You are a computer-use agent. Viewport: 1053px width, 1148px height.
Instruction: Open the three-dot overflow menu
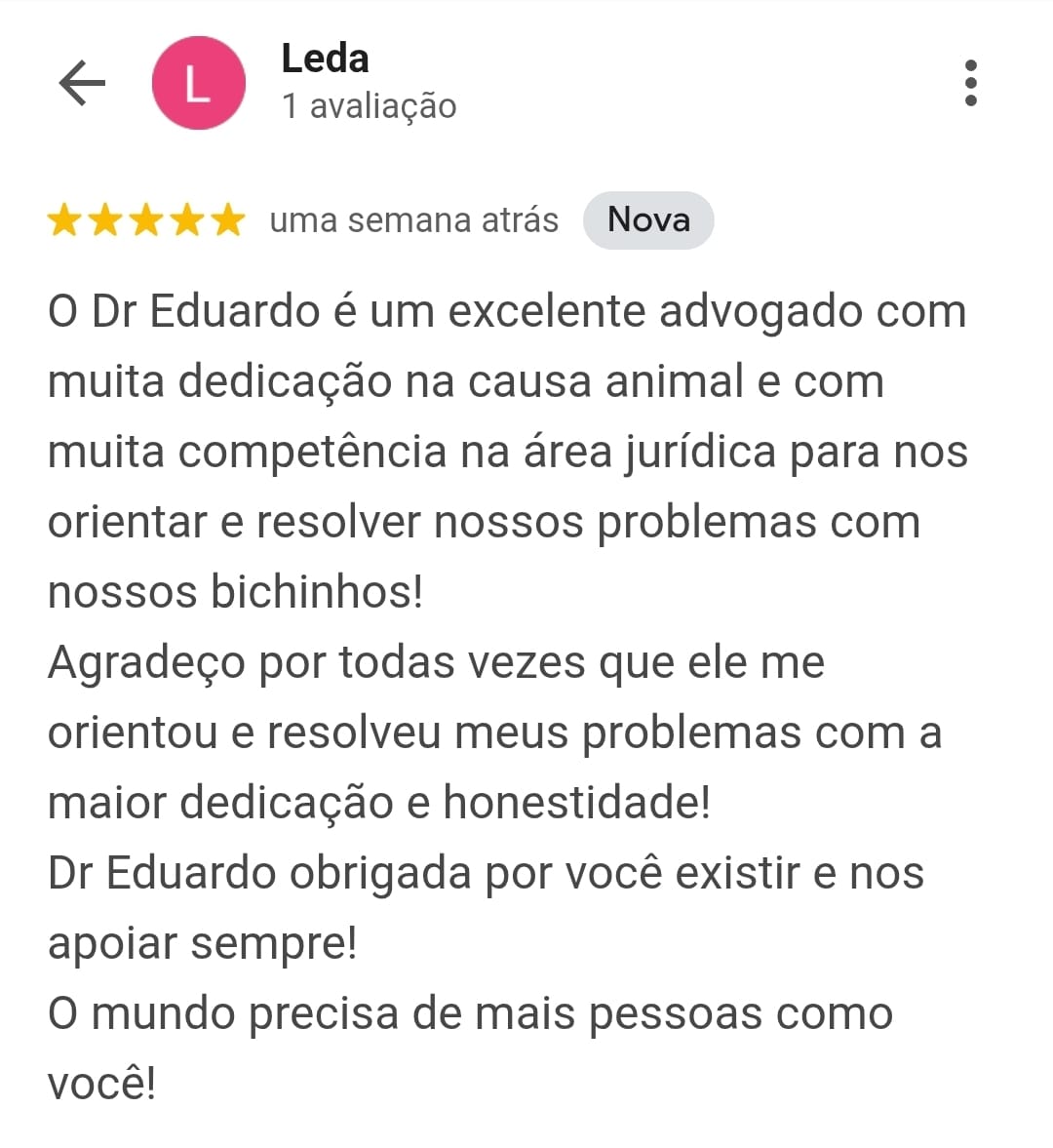click(x=969, y=83)
